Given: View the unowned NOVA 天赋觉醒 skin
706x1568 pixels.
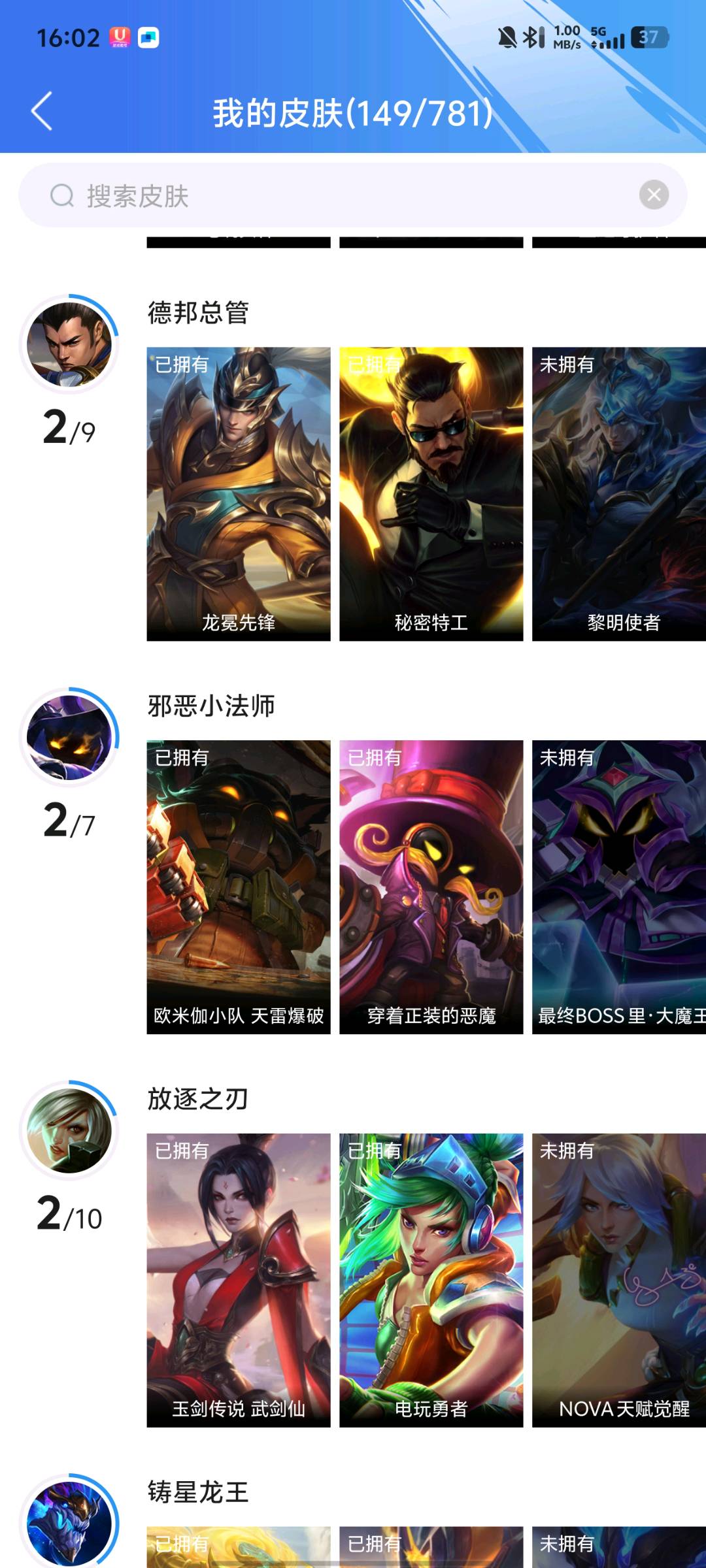Looking at the screenshot, I should coord(618,1280).
